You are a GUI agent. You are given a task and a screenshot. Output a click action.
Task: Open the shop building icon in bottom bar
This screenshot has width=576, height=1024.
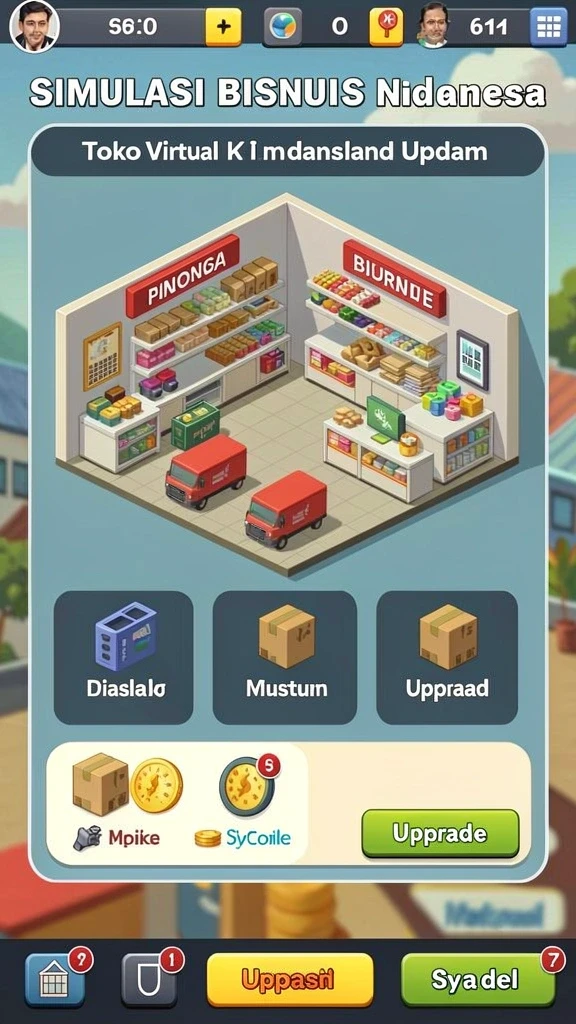coord(55,980)
